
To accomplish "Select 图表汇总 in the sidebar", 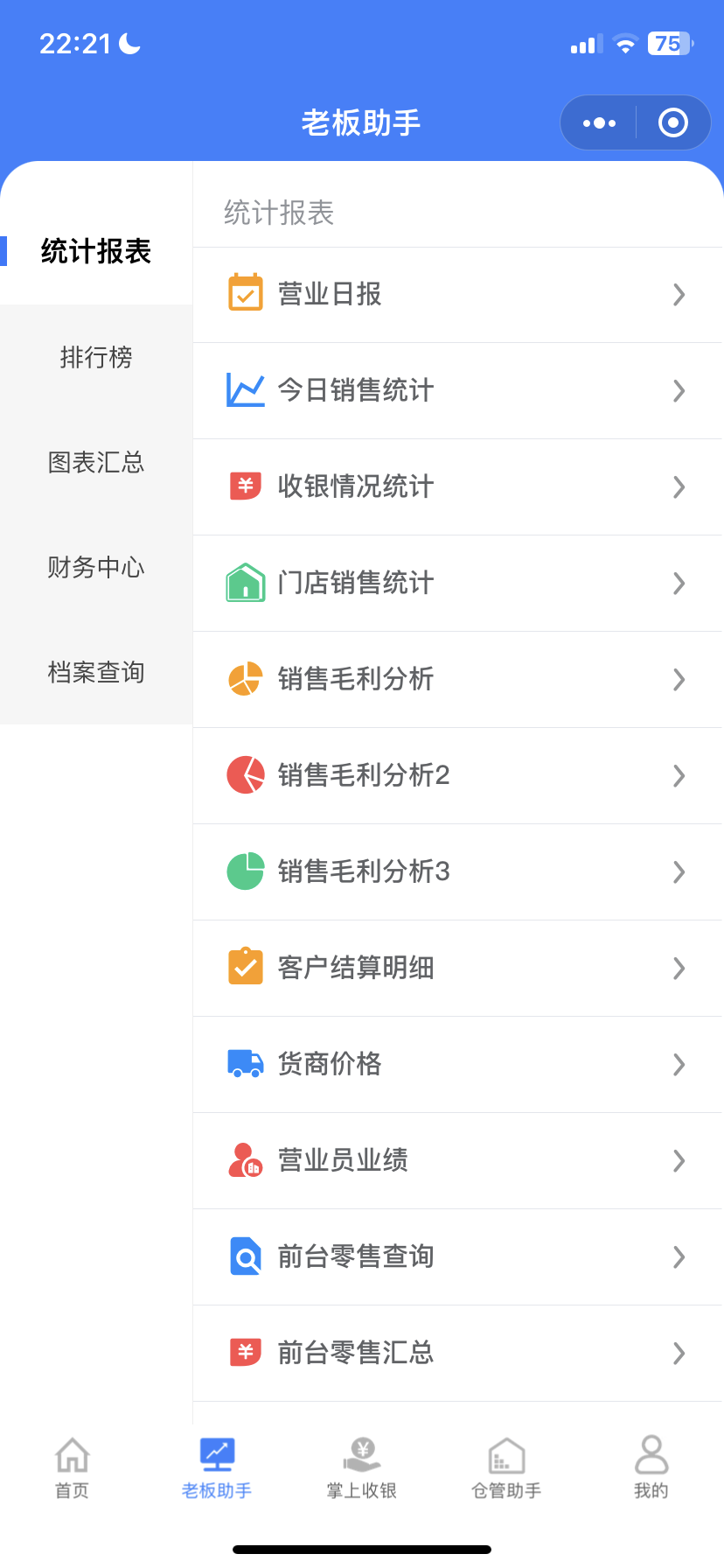I will (x=96, y=462).
